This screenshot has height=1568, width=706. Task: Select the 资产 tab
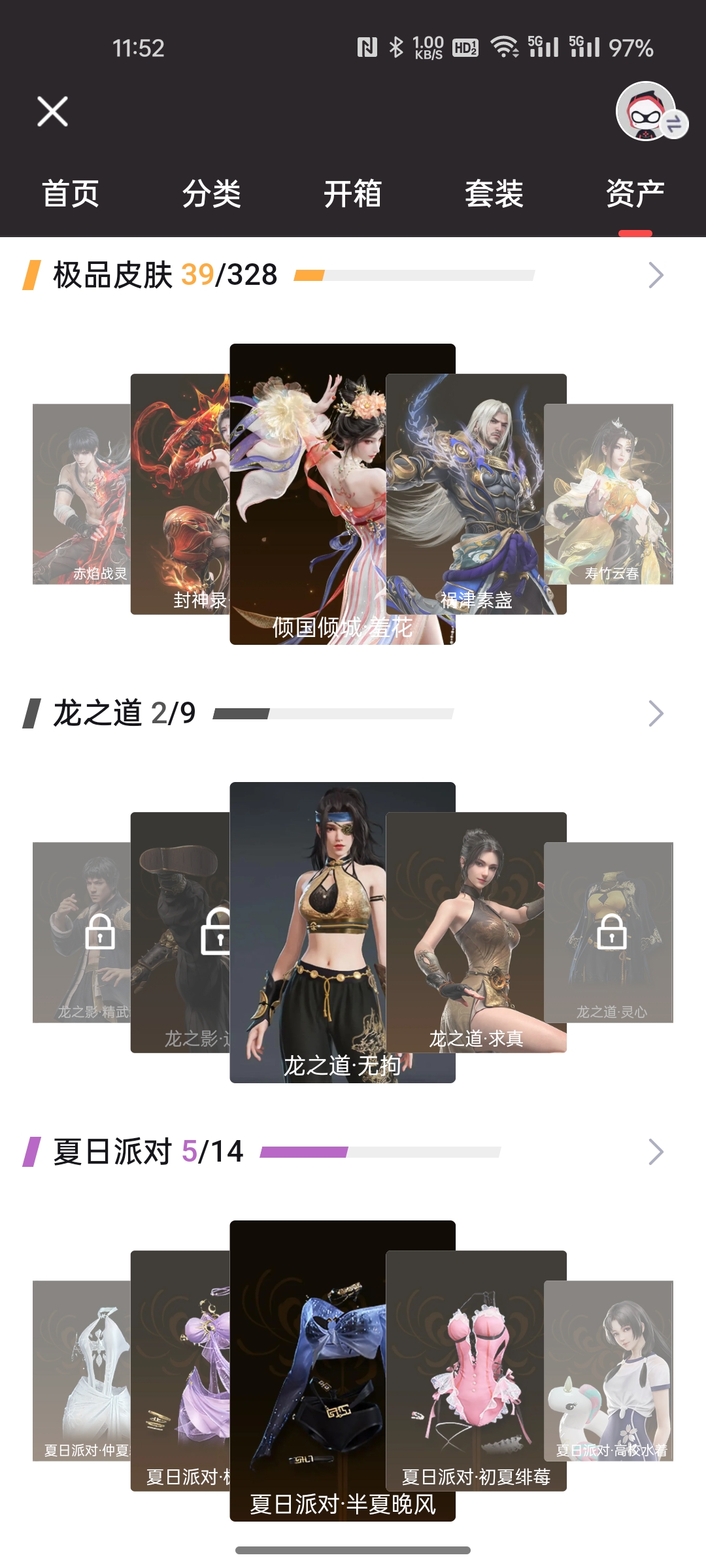click(x=634, y=193)
